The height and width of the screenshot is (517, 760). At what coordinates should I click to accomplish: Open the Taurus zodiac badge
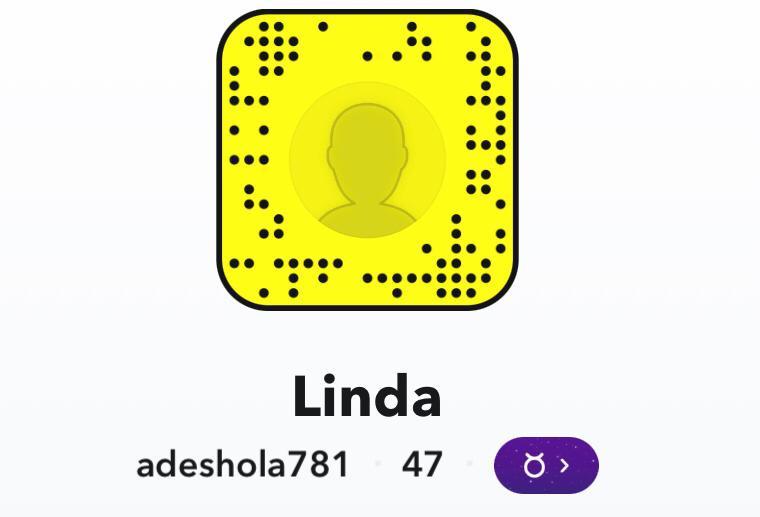[x=546, y=465]
